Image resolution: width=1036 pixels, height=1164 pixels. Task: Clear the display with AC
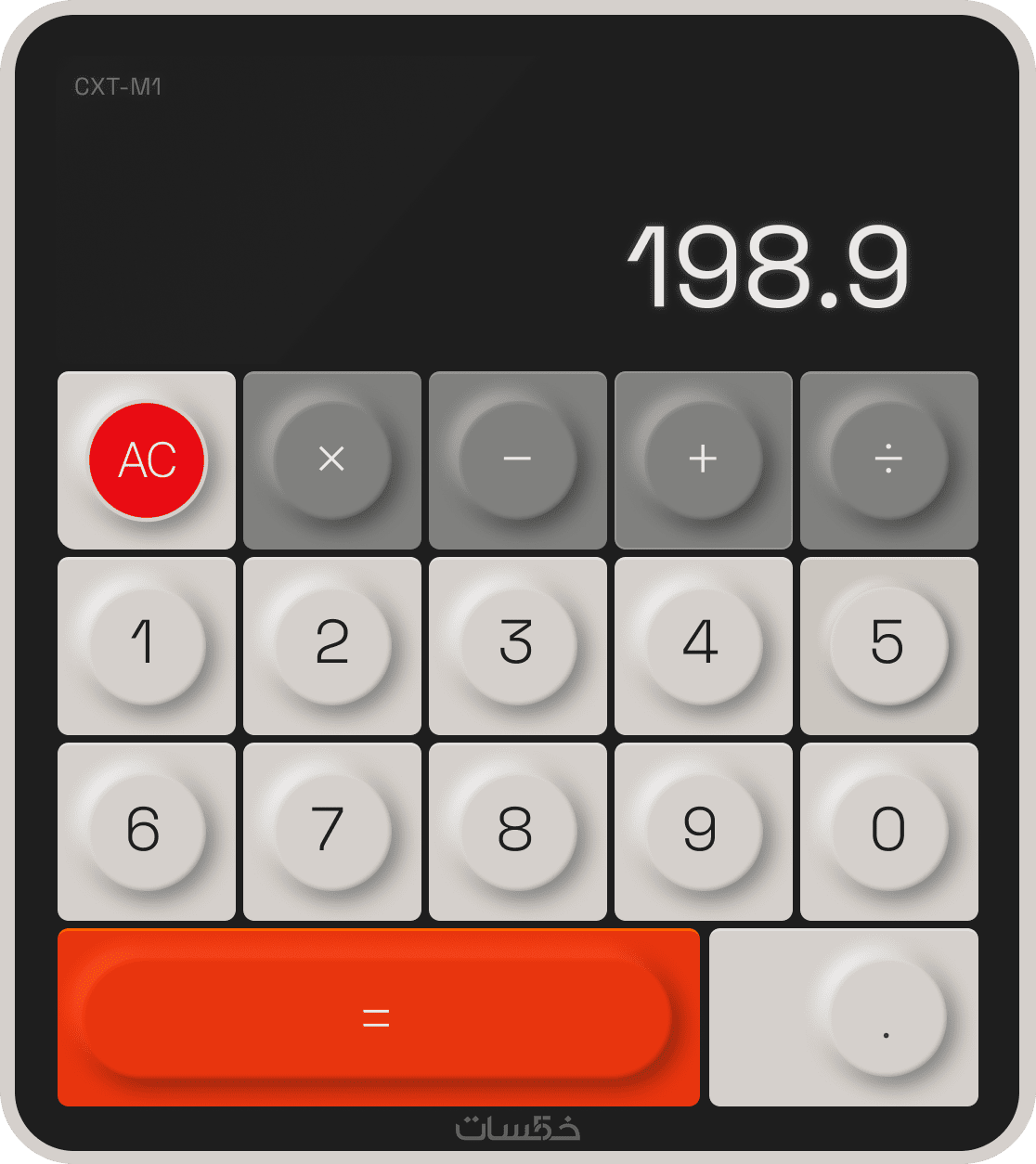point(147,460)
